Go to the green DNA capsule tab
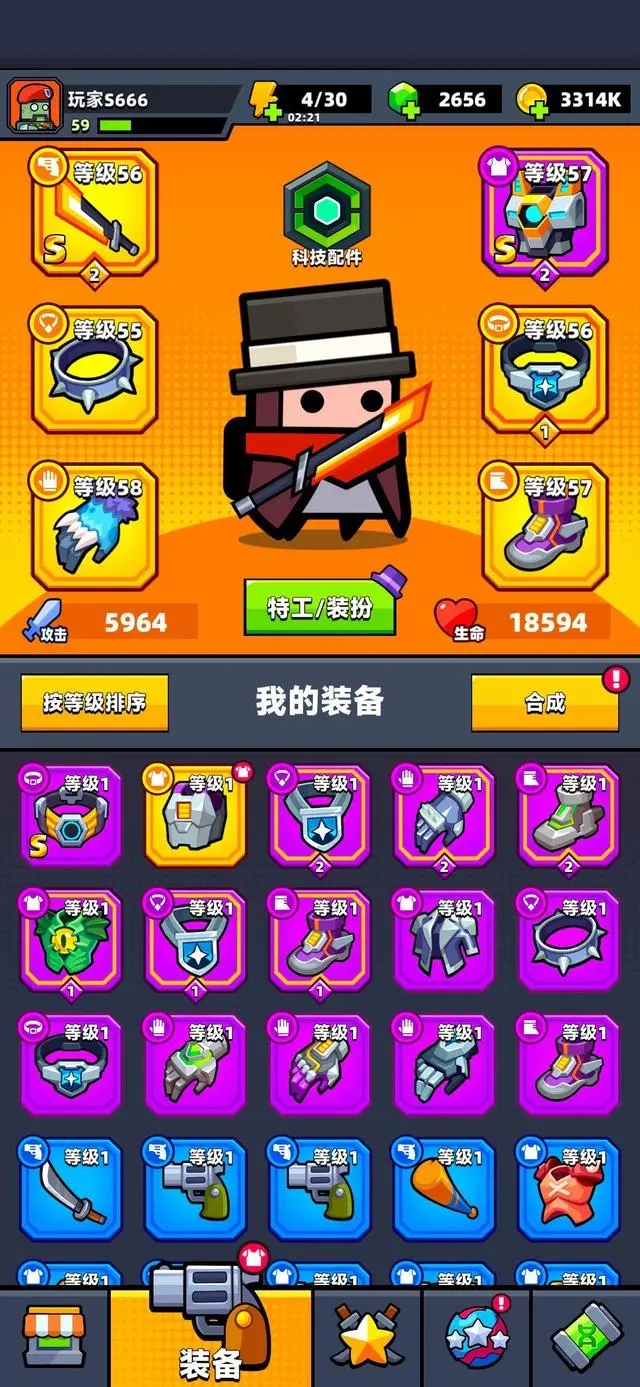Image resolution: width=640 pixels, height=1387 pixels. click(x=587, y=1336)
